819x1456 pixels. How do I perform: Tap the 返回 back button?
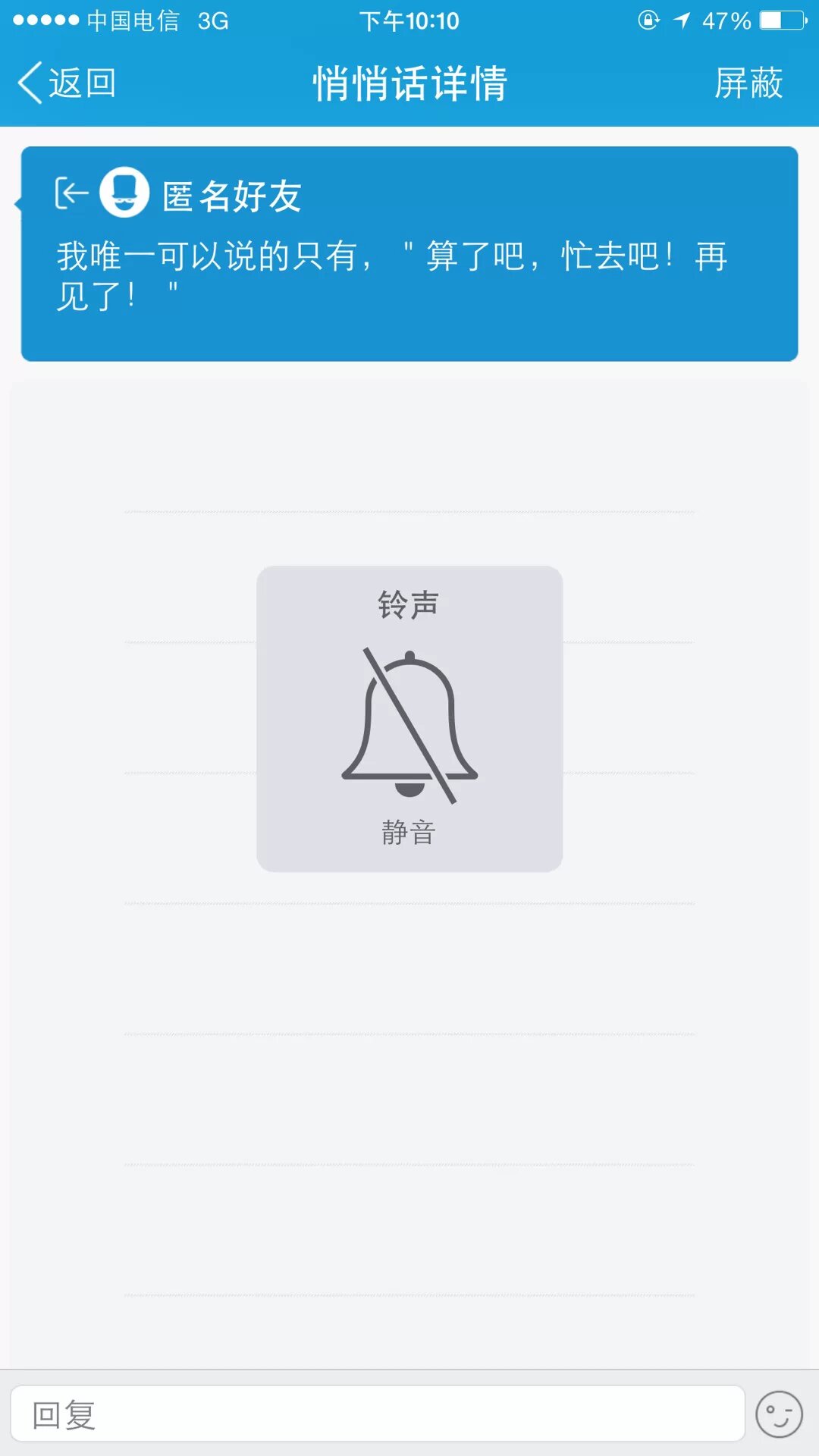point(67,83)
